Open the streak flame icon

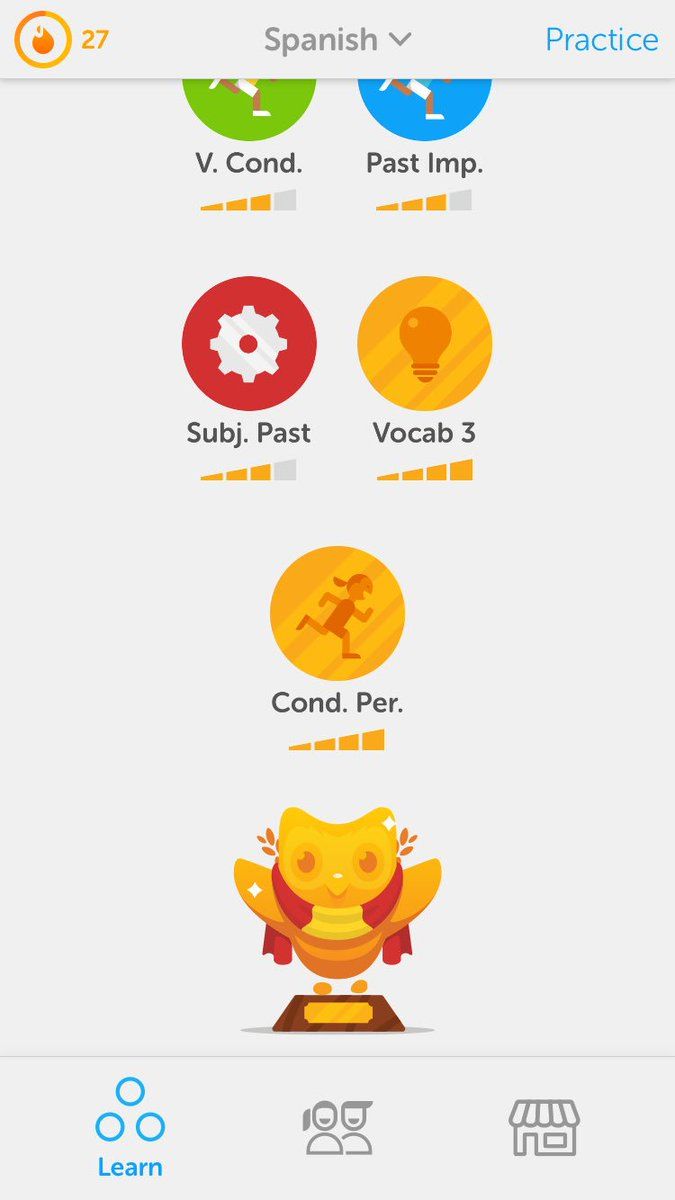click(43, 40)
